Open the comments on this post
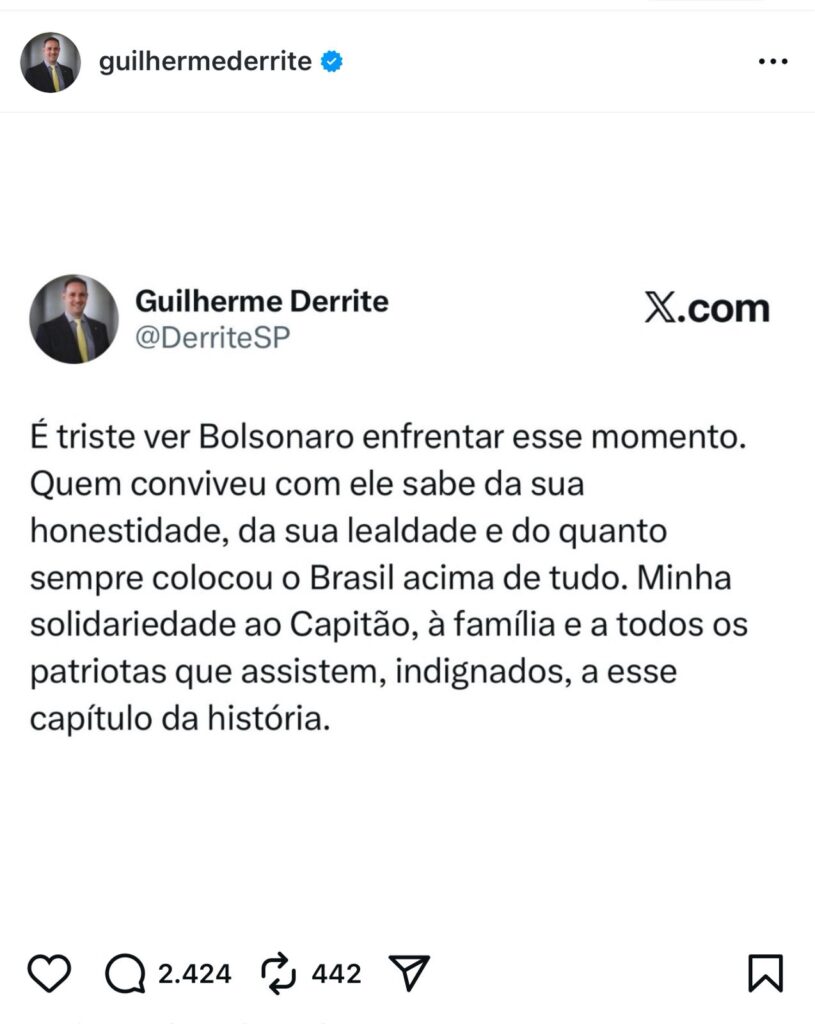 126,973
